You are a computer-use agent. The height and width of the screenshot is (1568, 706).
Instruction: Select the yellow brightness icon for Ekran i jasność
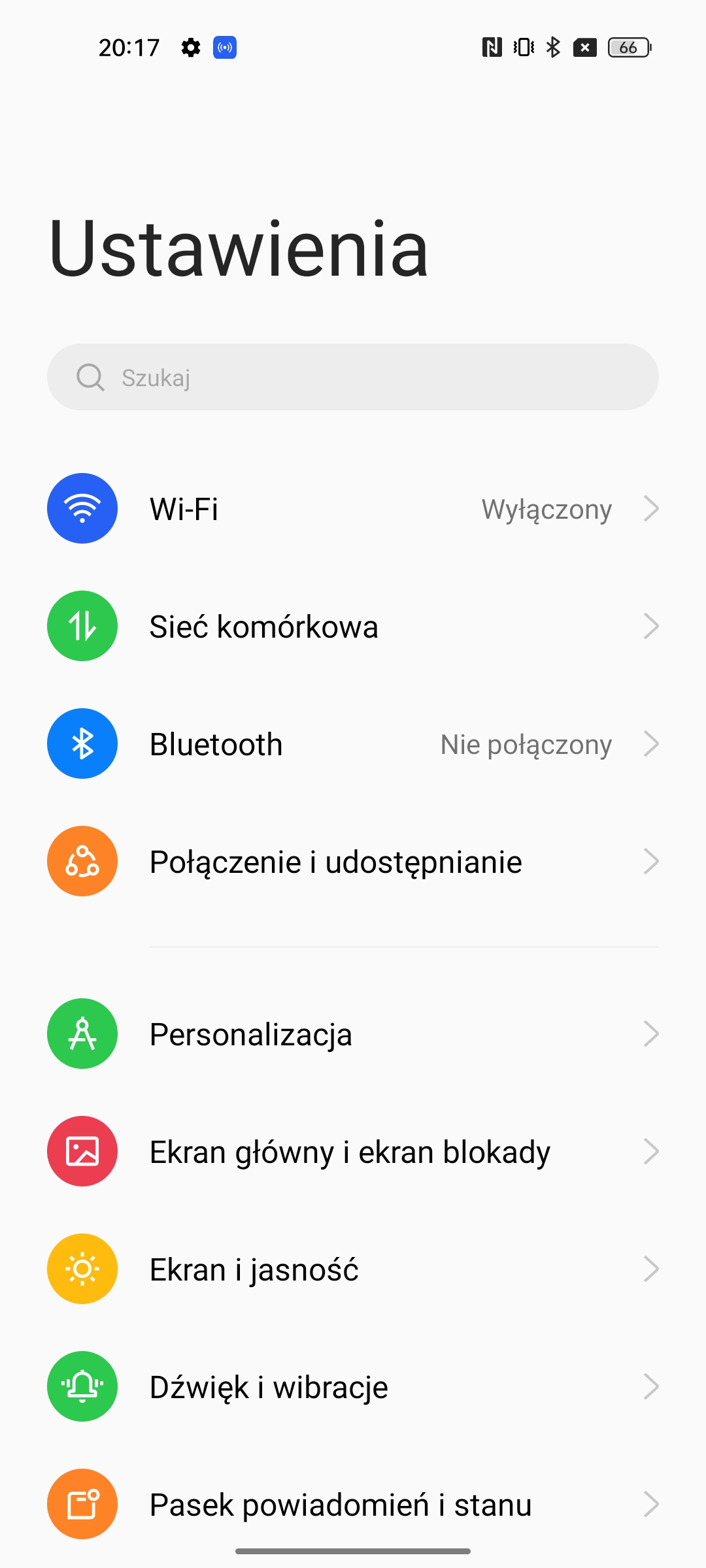[x=82, y=1269]
